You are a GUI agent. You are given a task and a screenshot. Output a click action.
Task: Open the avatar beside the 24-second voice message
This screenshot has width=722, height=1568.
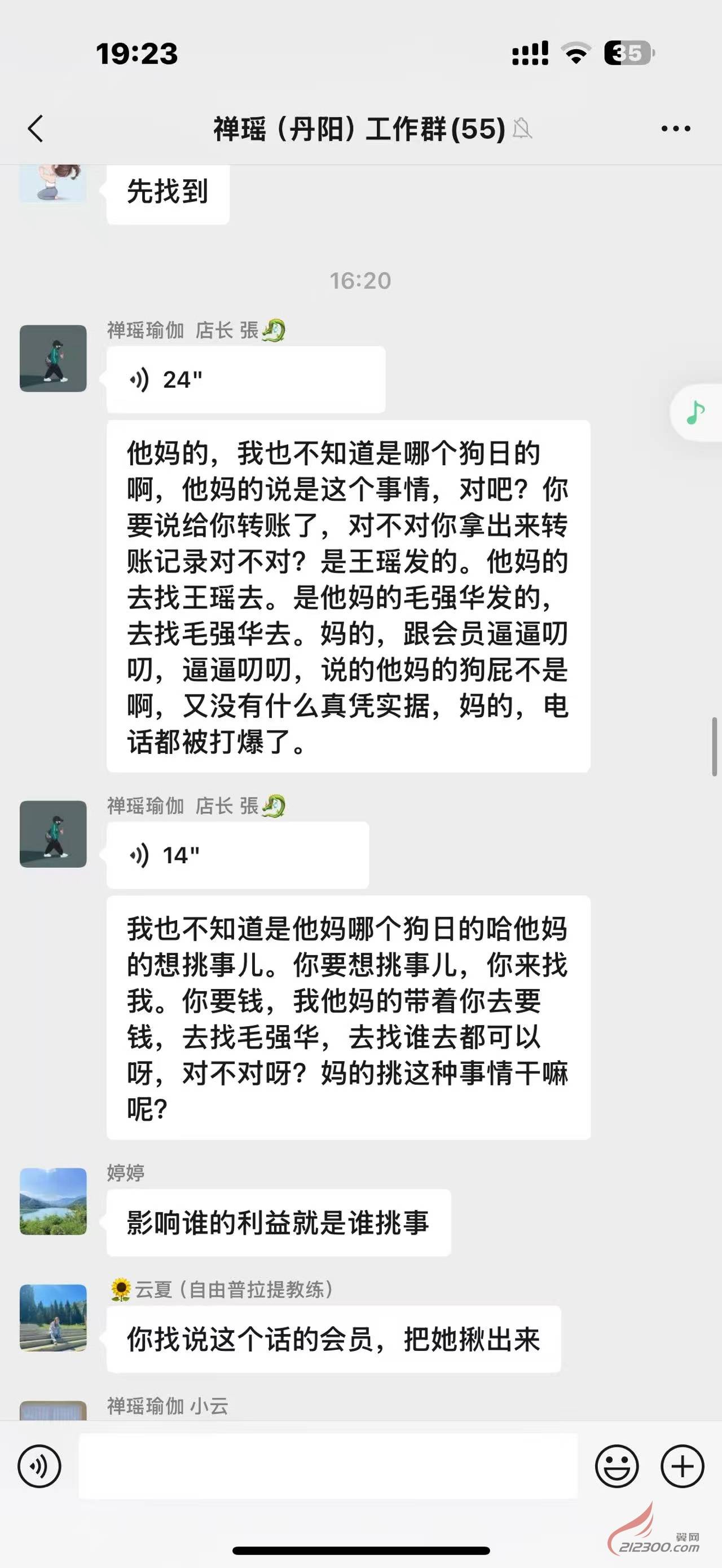[x=53, y=358]
